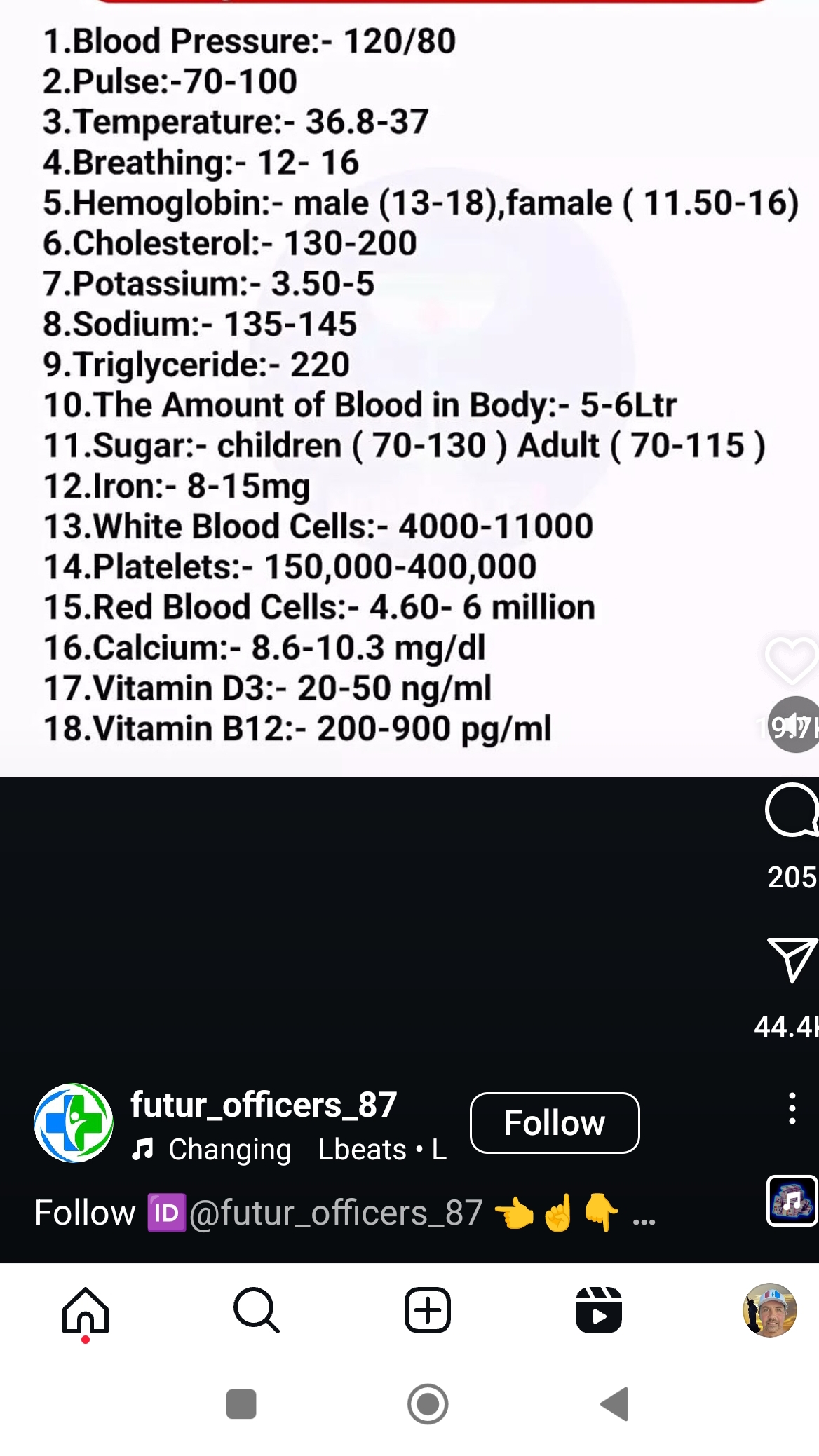The height and width of the screenshot is (1456, 819).
Task: Share this reel via the send icon
Action: [x=792, y=959]
